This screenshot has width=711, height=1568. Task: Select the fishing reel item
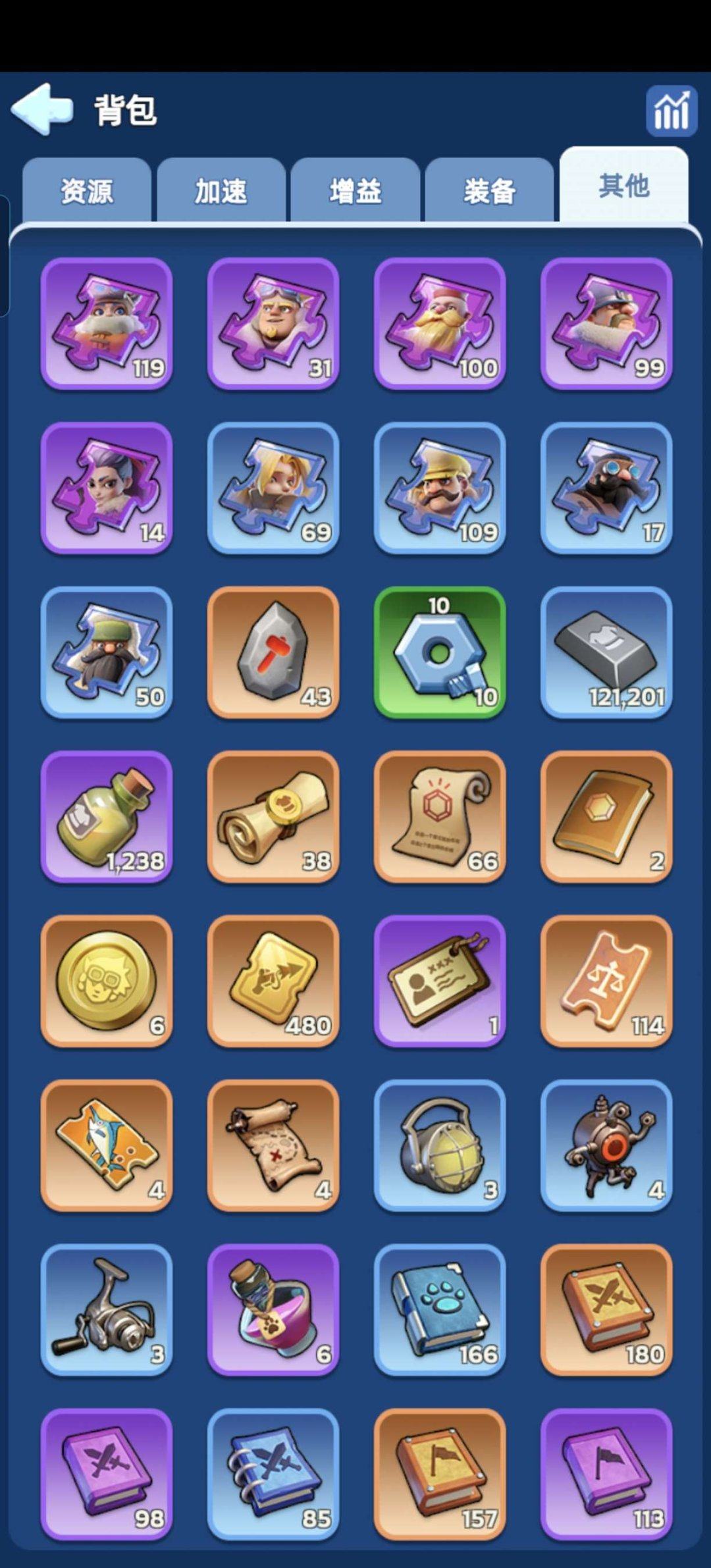coord(107,1309)
